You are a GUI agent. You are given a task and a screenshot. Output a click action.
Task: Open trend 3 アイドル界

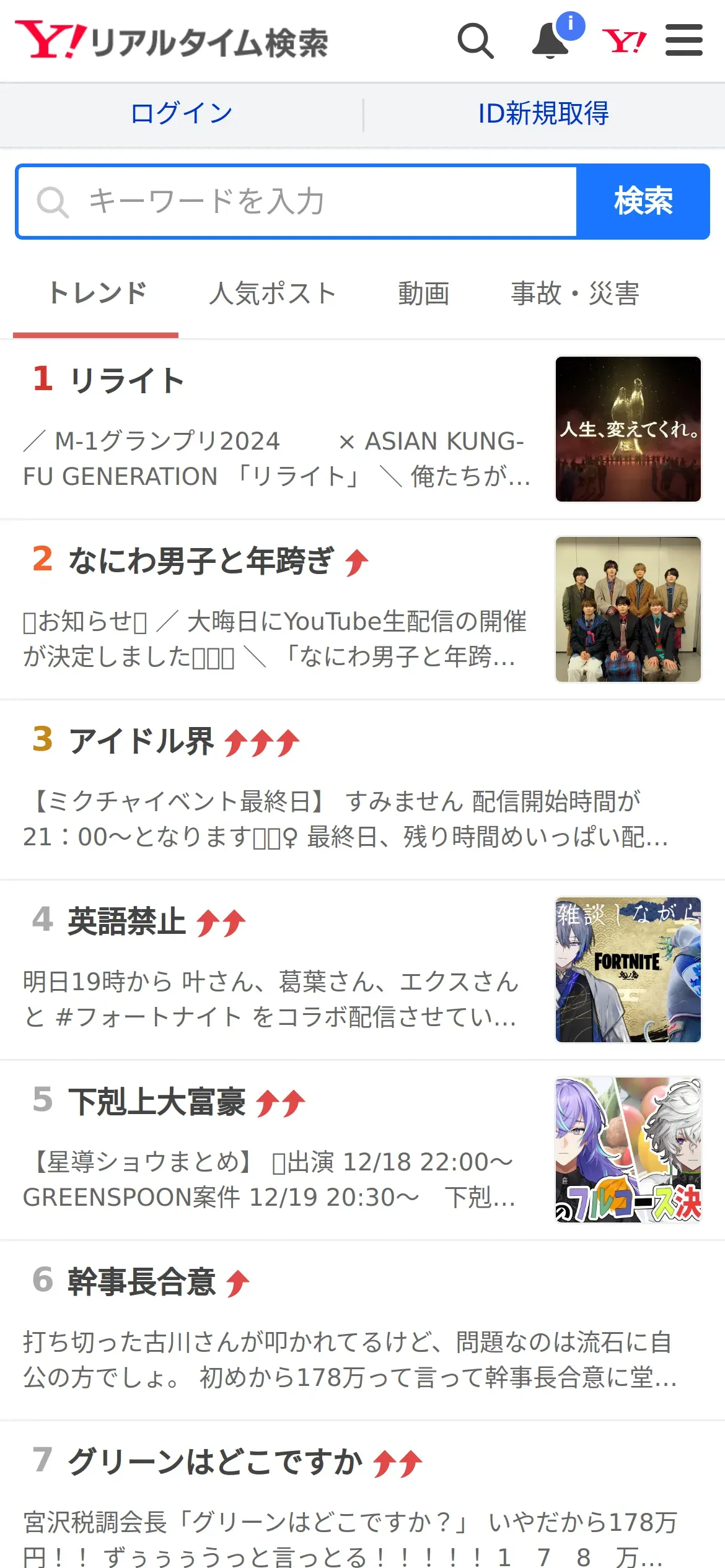coord(362,790)
